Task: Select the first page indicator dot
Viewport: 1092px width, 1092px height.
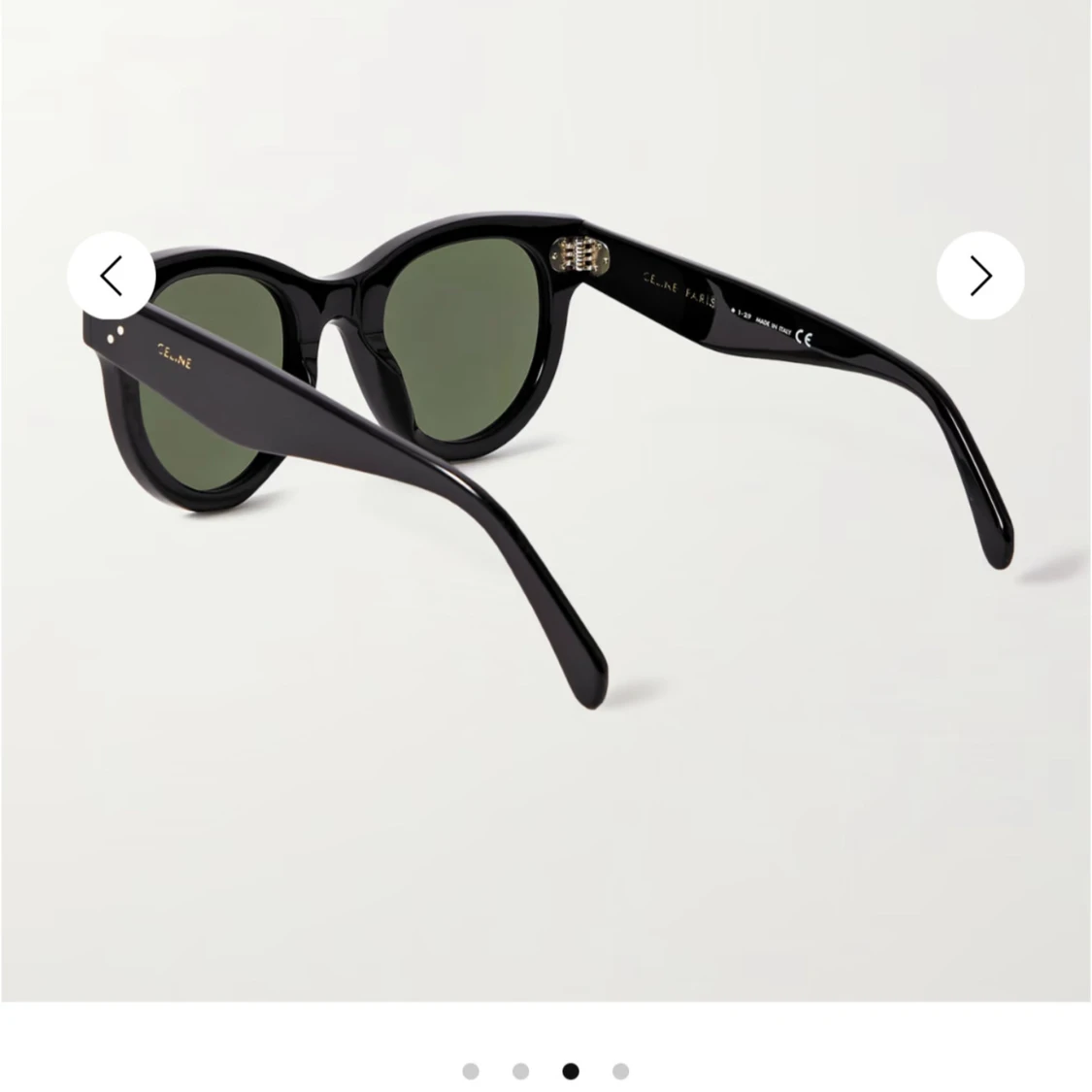Action: [471, 1072]
